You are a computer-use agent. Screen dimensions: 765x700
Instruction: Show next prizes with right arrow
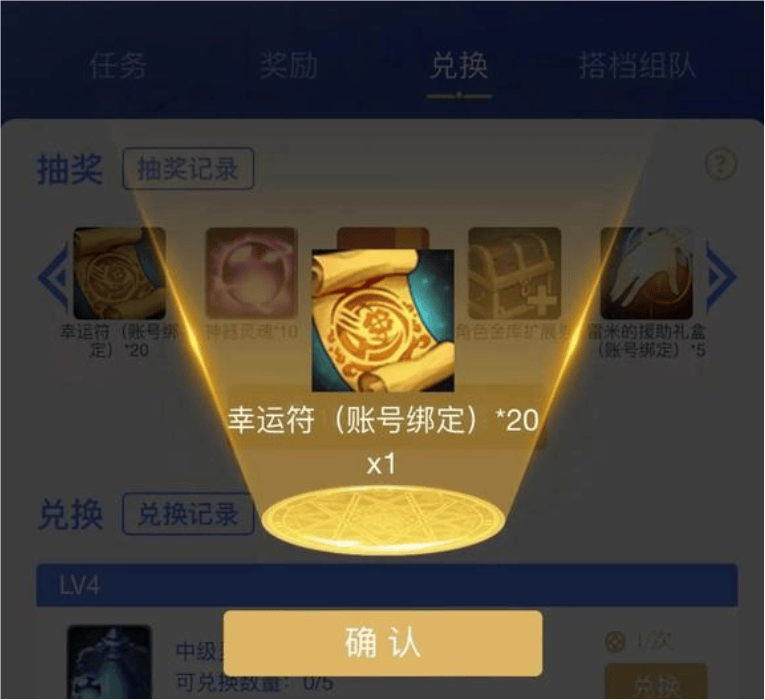(721, 277)
